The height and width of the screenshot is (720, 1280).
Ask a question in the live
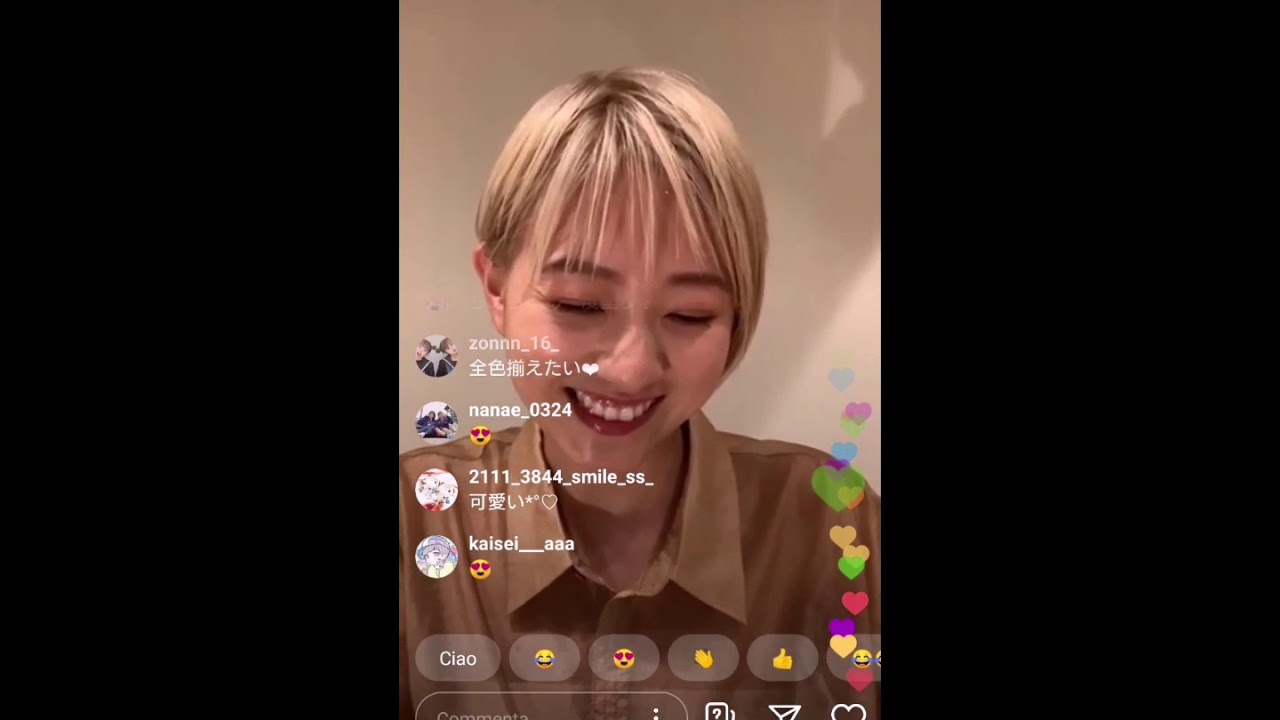click(719, 712)
